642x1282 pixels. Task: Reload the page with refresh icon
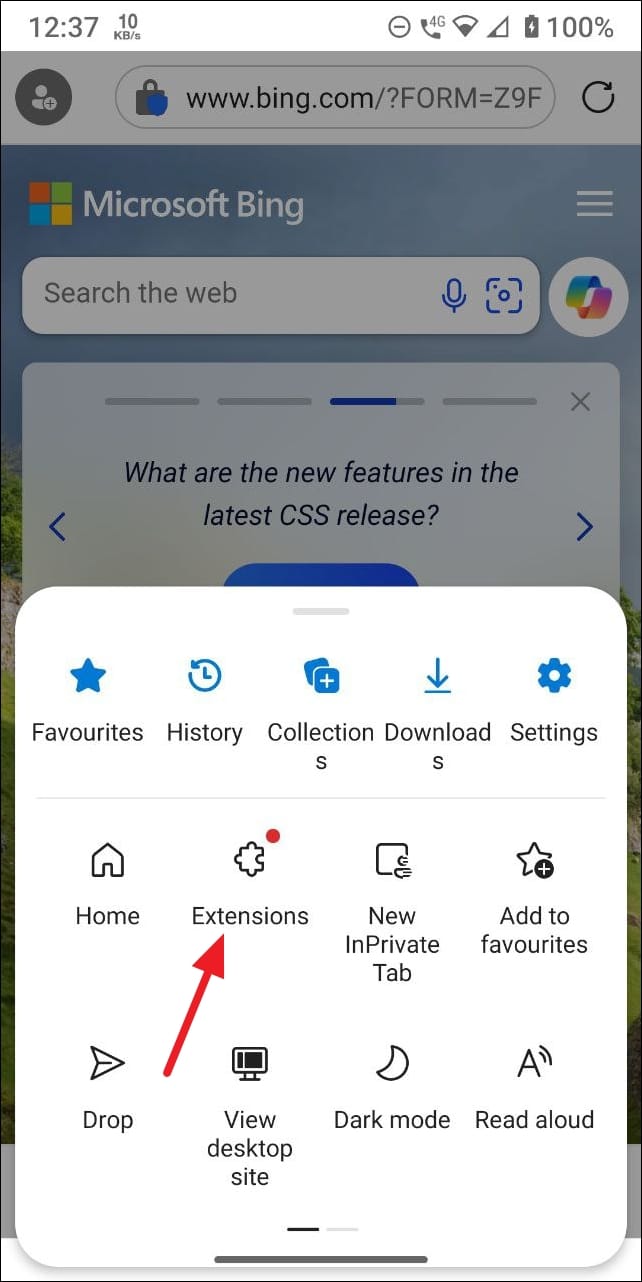[598, 98]
